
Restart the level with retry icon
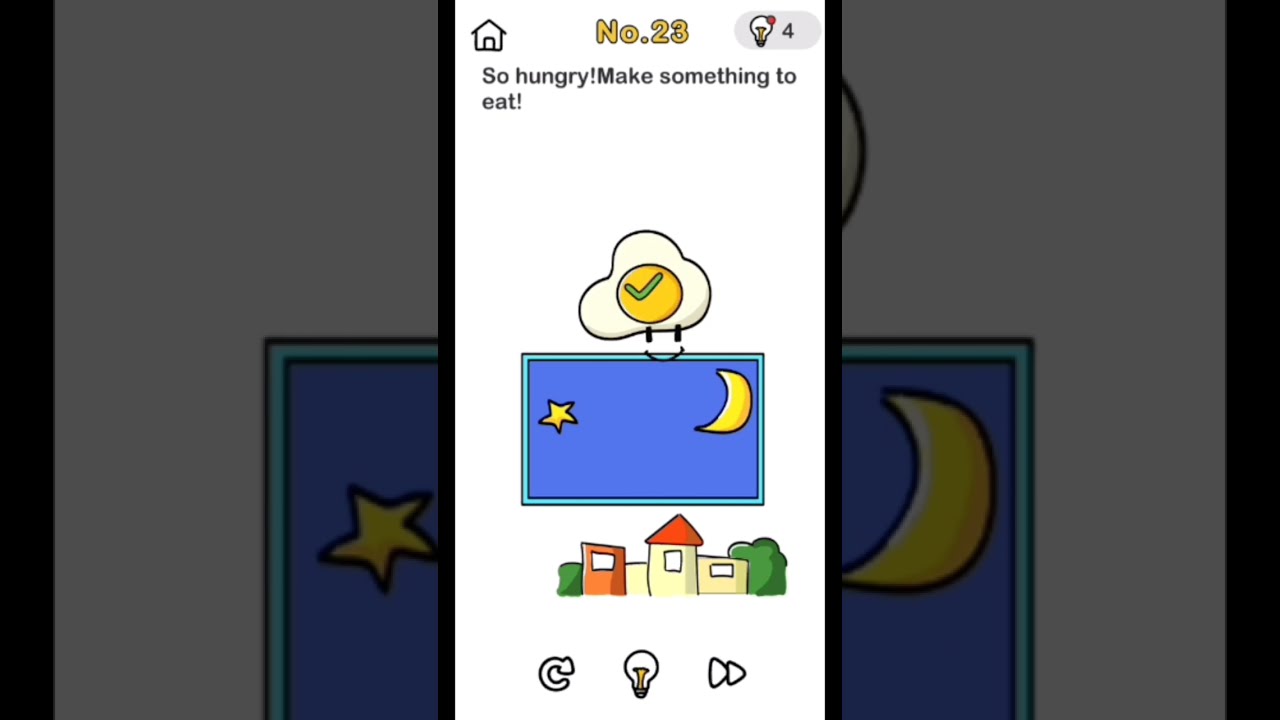[x=556, y=673]
